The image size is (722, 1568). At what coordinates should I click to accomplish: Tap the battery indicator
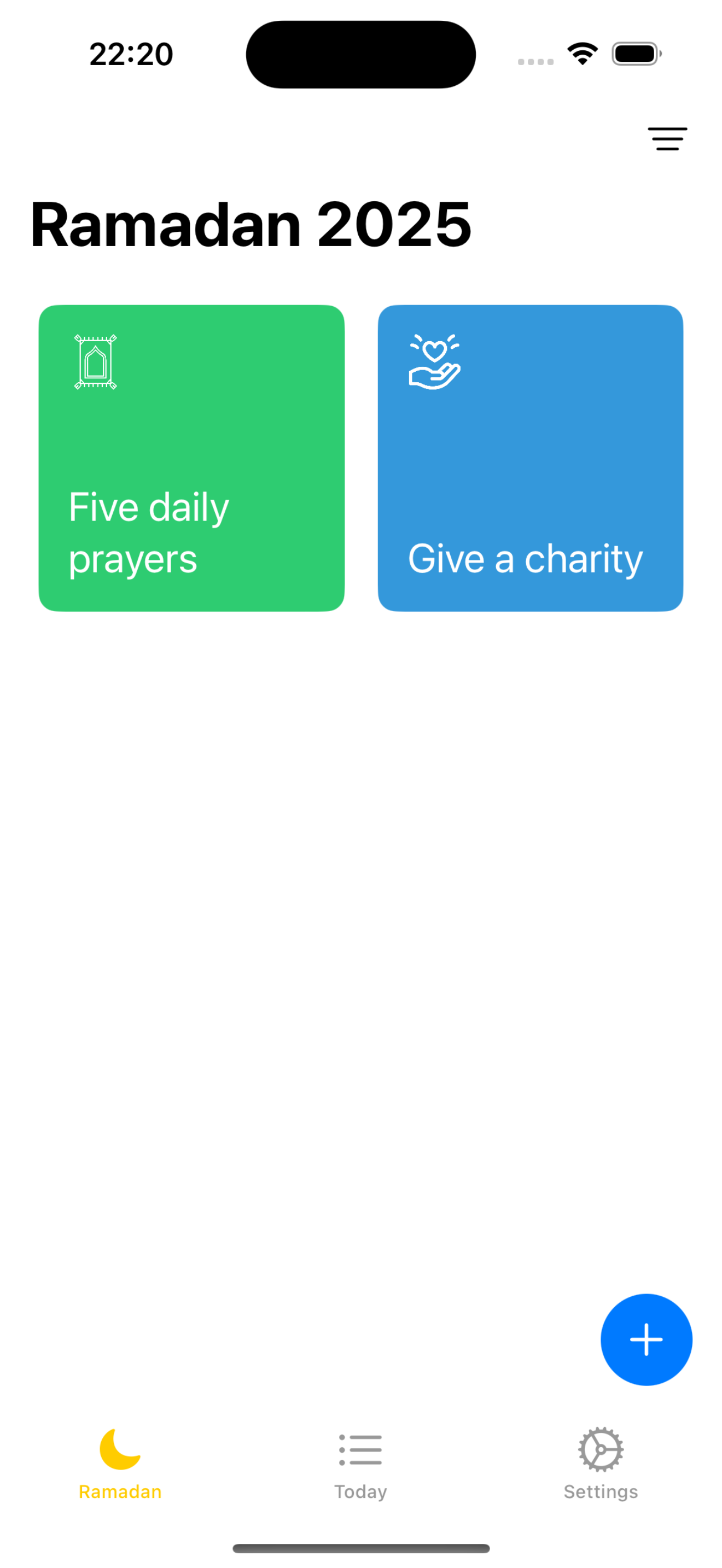[x=636, y=54]
